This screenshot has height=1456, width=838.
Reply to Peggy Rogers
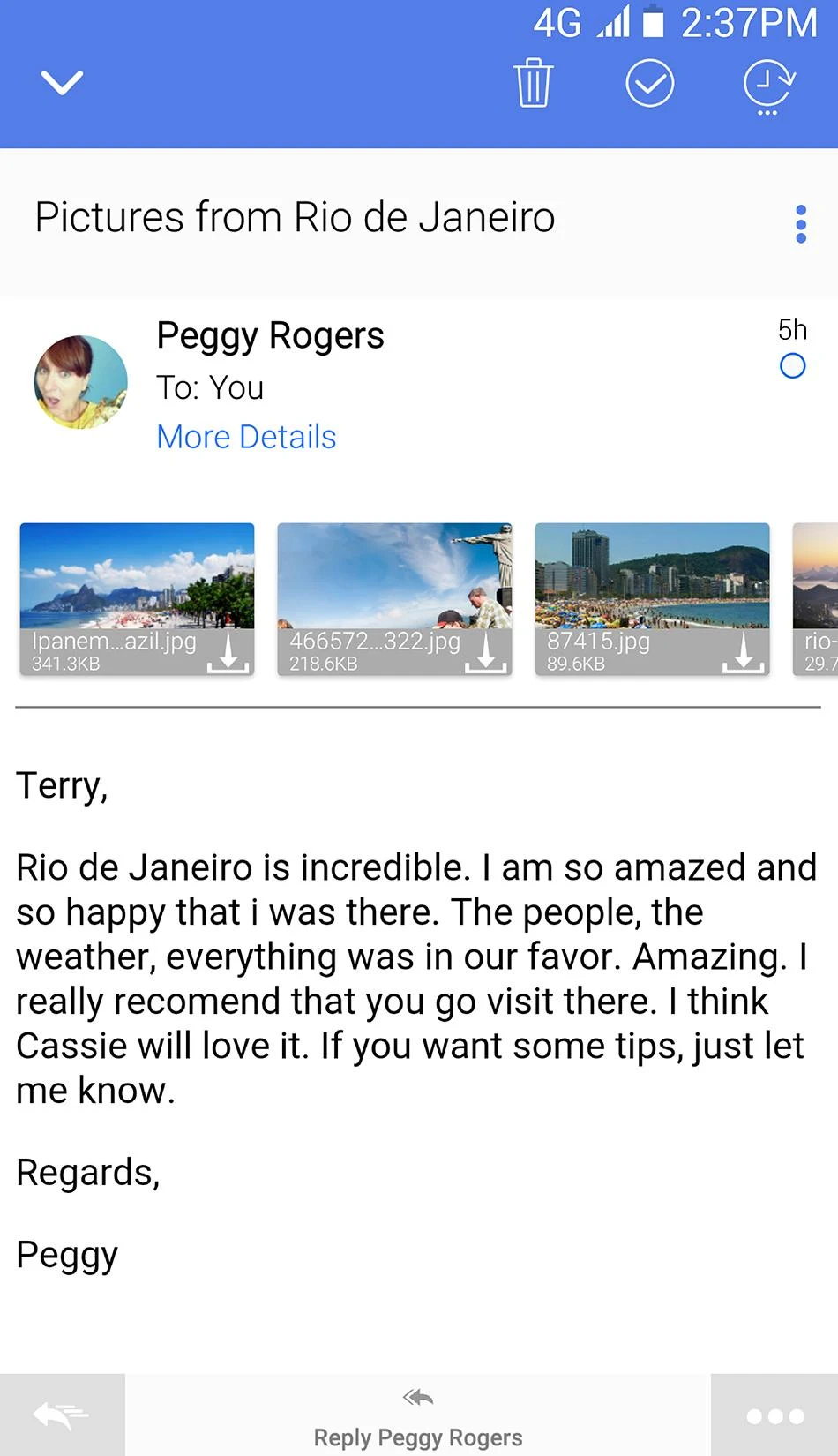click(x=418, y=1416)
